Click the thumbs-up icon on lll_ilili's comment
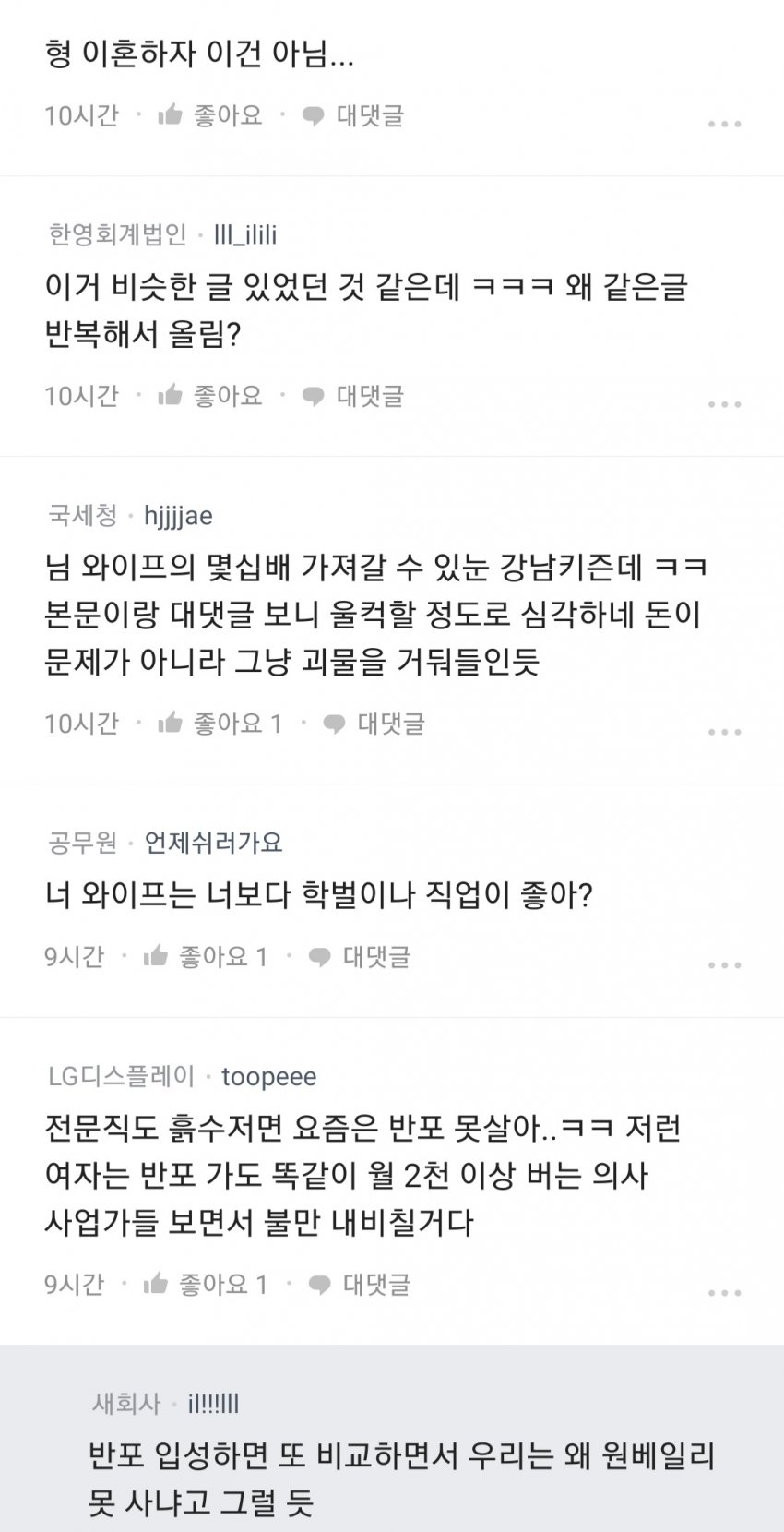This screenshot has width=784, height=1532. (x=170, y=396)
